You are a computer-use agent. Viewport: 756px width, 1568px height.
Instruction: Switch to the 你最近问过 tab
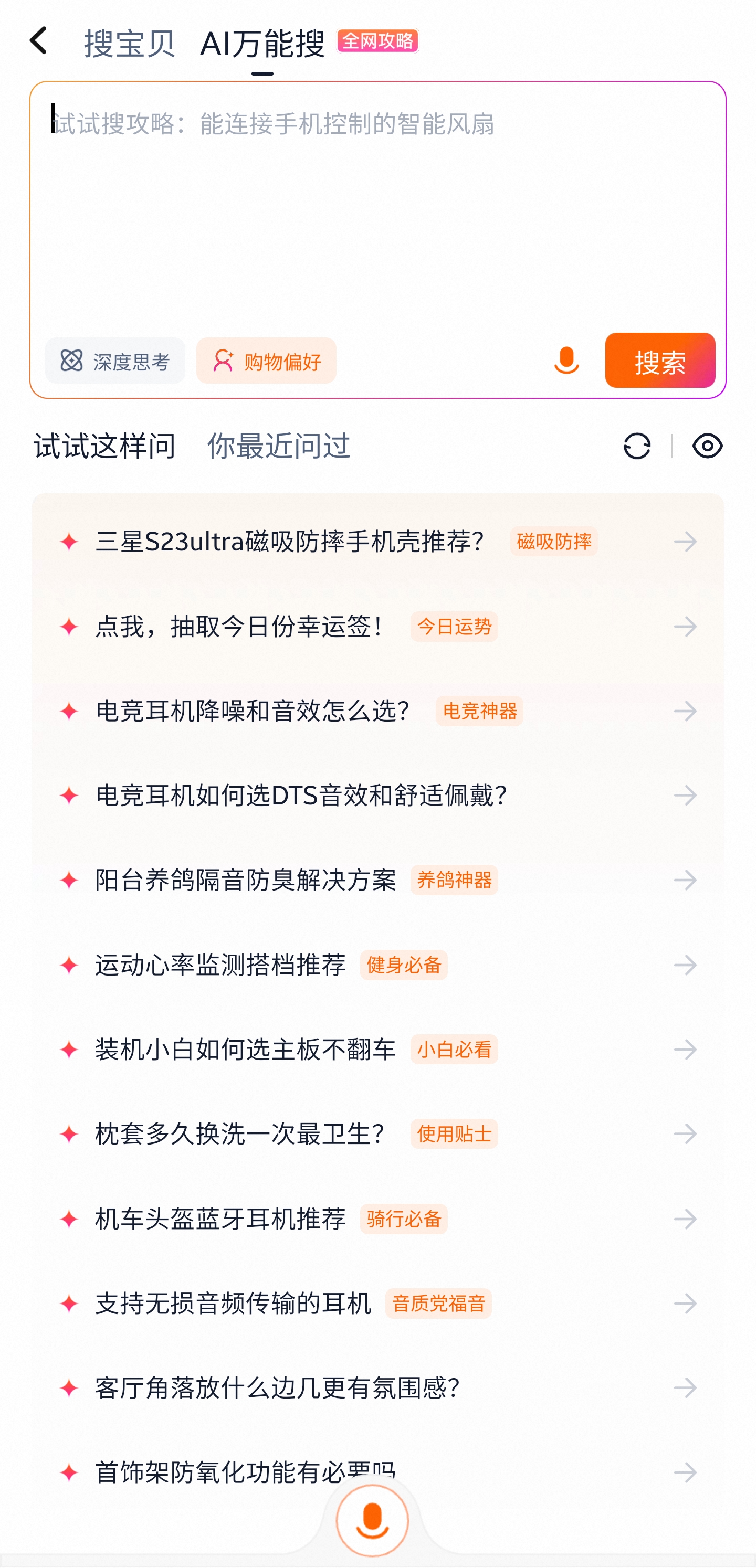[x=279, y=446]
